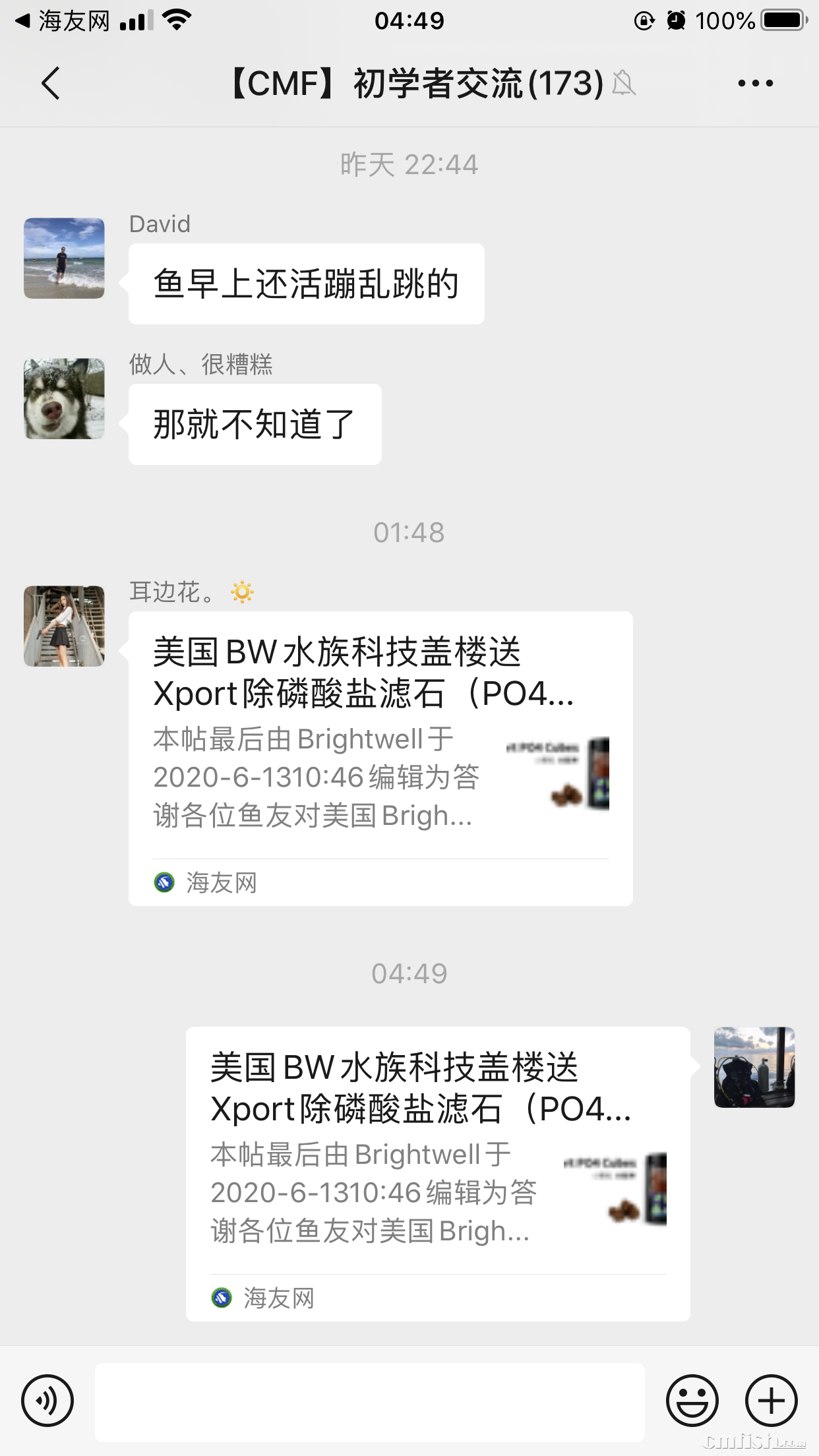Tap the timestamp 04:49 in the chat

[409, 973]
